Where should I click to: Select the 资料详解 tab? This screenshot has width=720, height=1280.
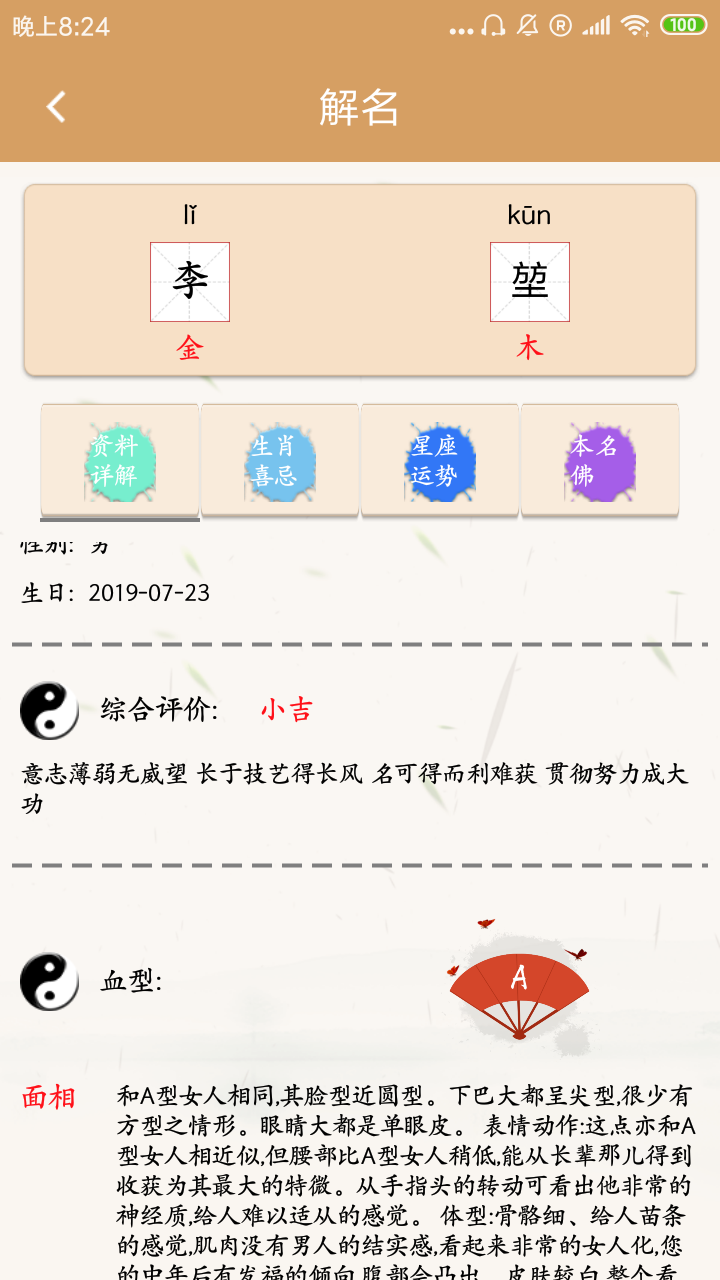tap(120, 461)
